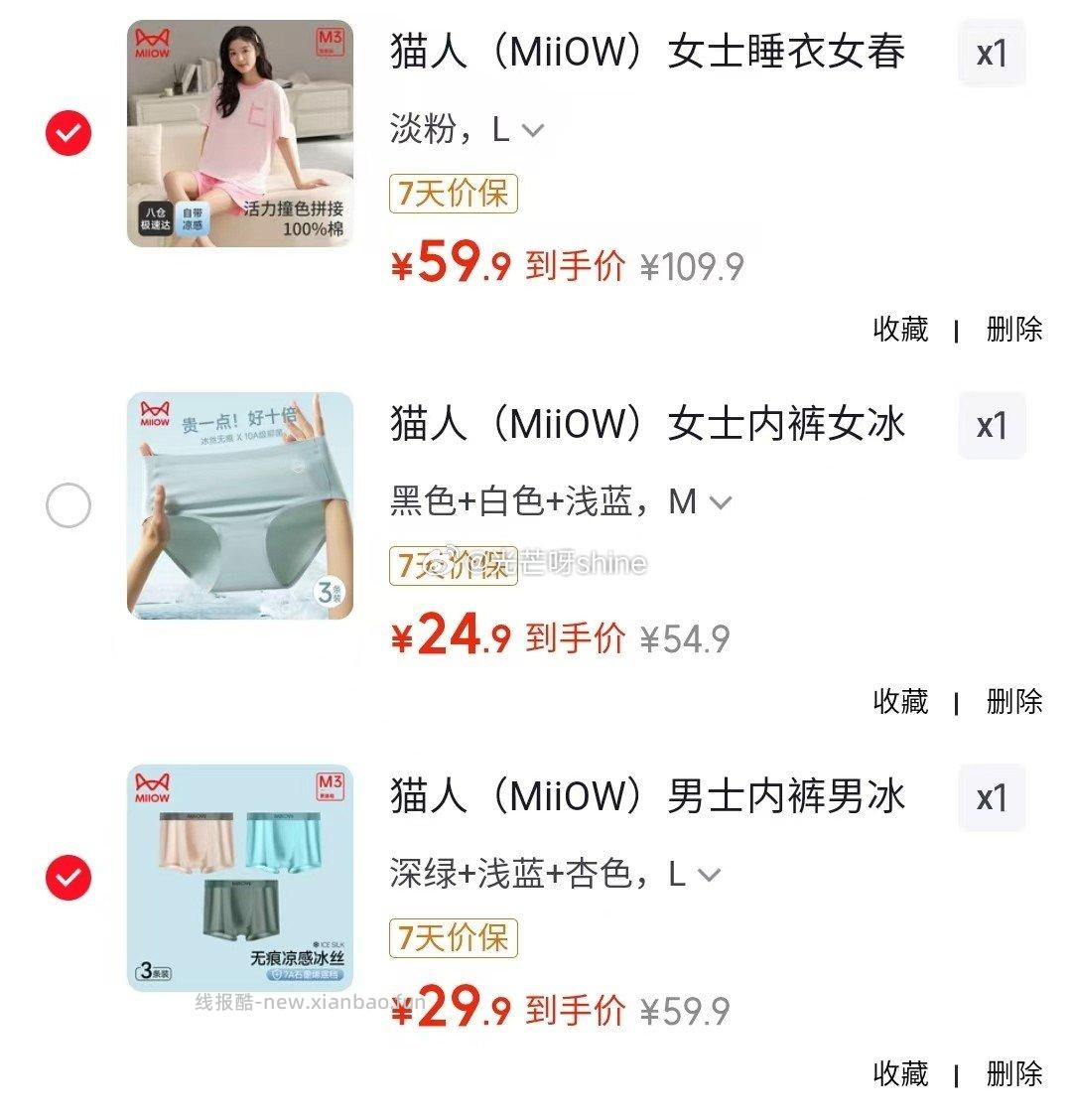The height and width of the screenshot is (1120, 1072).
Task: Click the MiiOW cat logo on the pajama thumbnail
Action: (151, 41)
